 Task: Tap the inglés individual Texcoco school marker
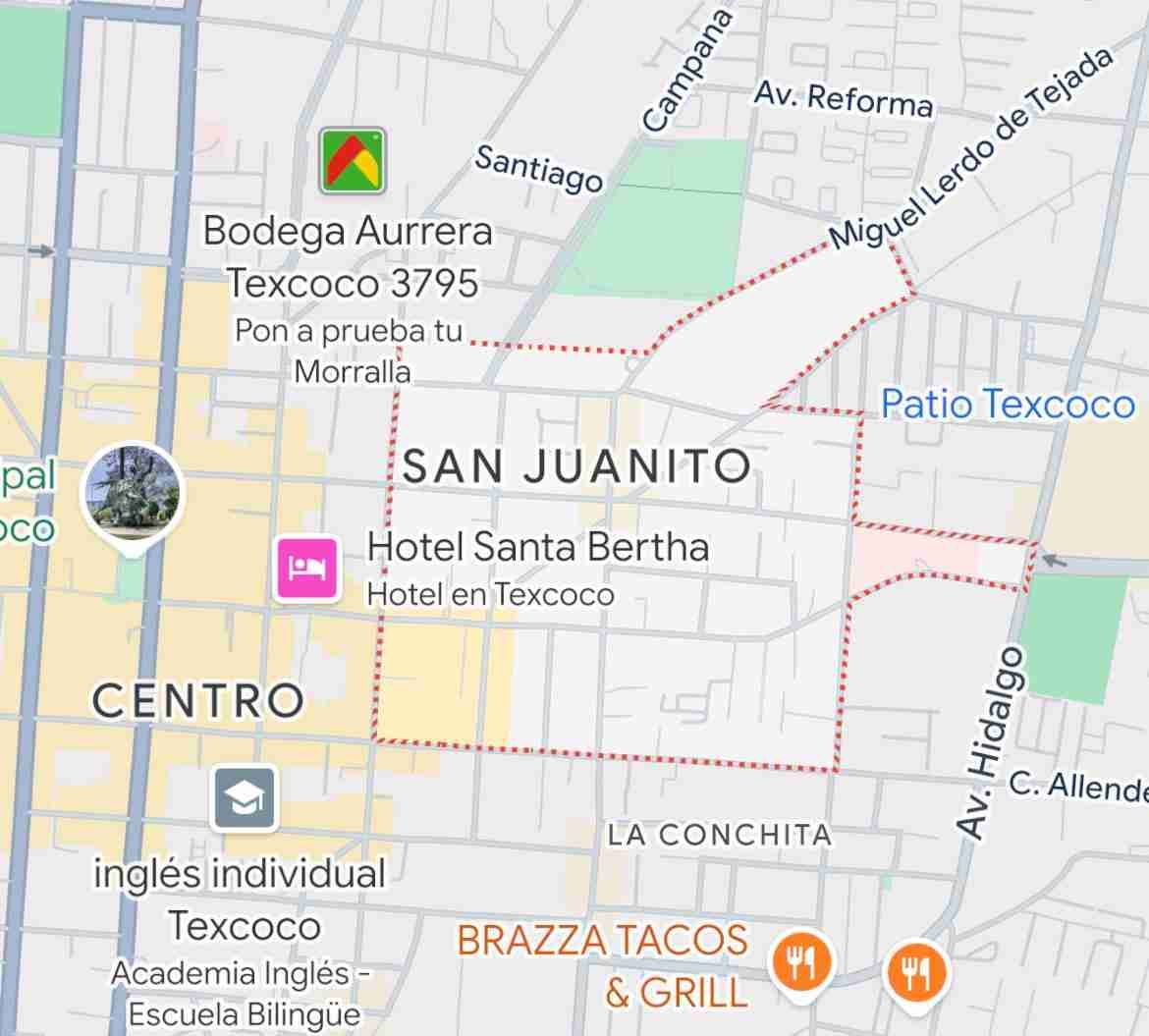click(245, 798)
